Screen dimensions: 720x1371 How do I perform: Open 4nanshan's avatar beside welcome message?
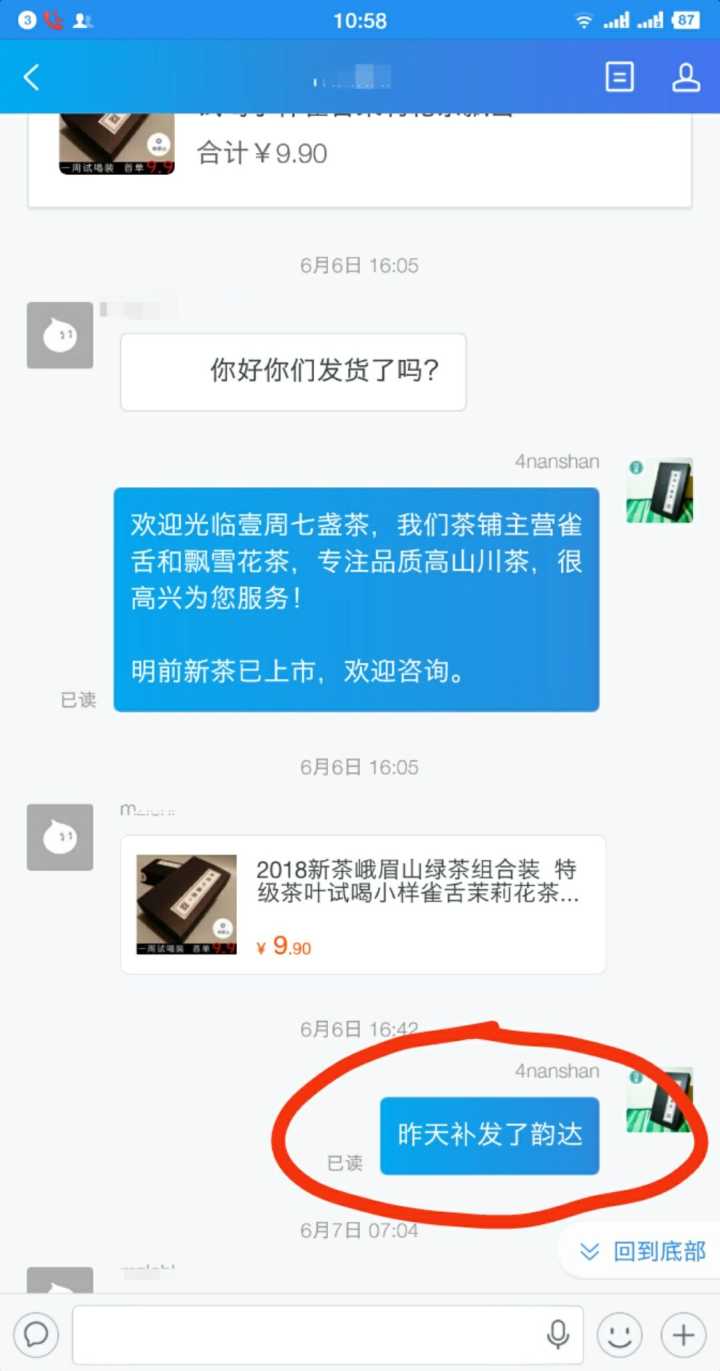[659, 491]
